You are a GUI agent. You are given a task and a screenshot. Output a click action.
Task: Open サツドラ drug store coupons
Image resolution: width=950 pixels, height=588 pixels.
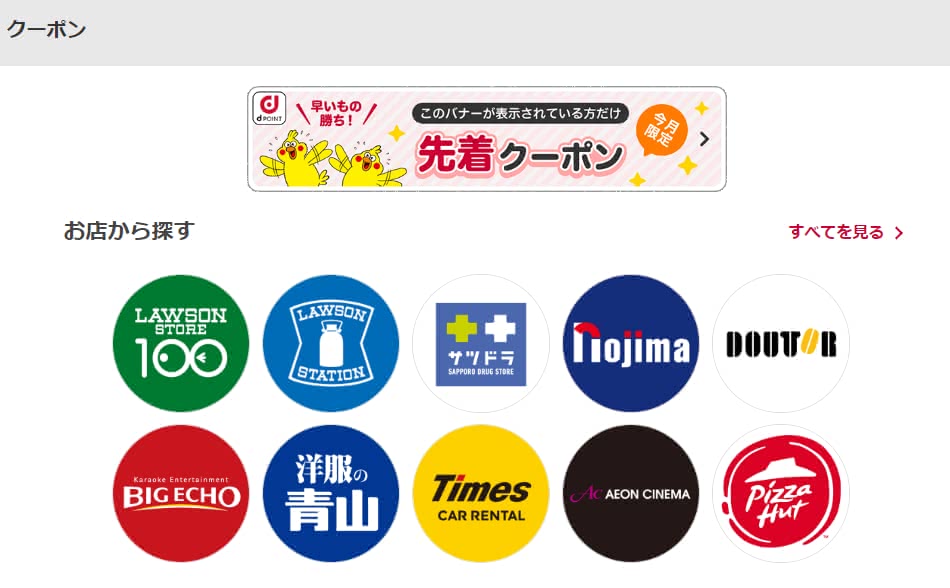(x=480, y=343)
